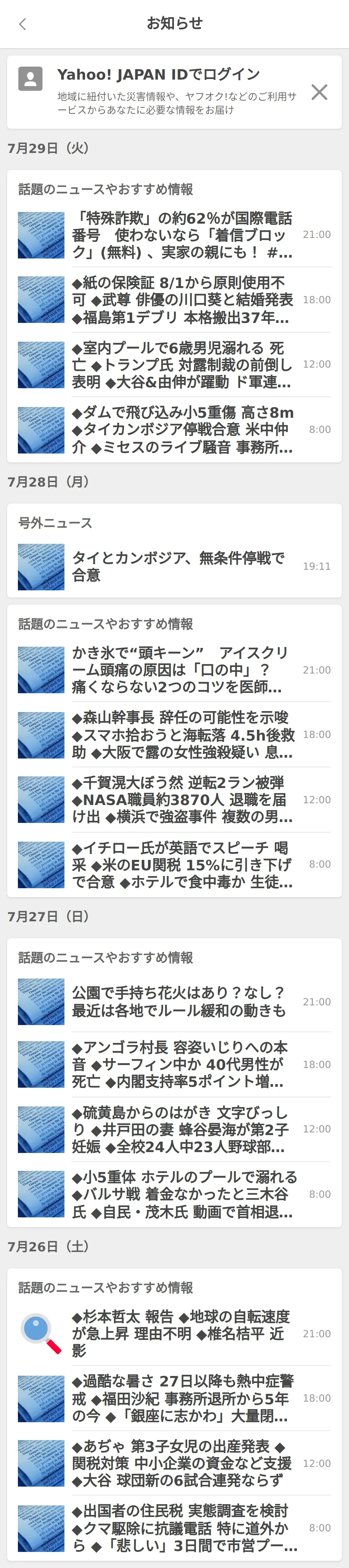
Task: Read the 過酷な暑さ 熱中症警戒 news digest
Action: 182,1399
